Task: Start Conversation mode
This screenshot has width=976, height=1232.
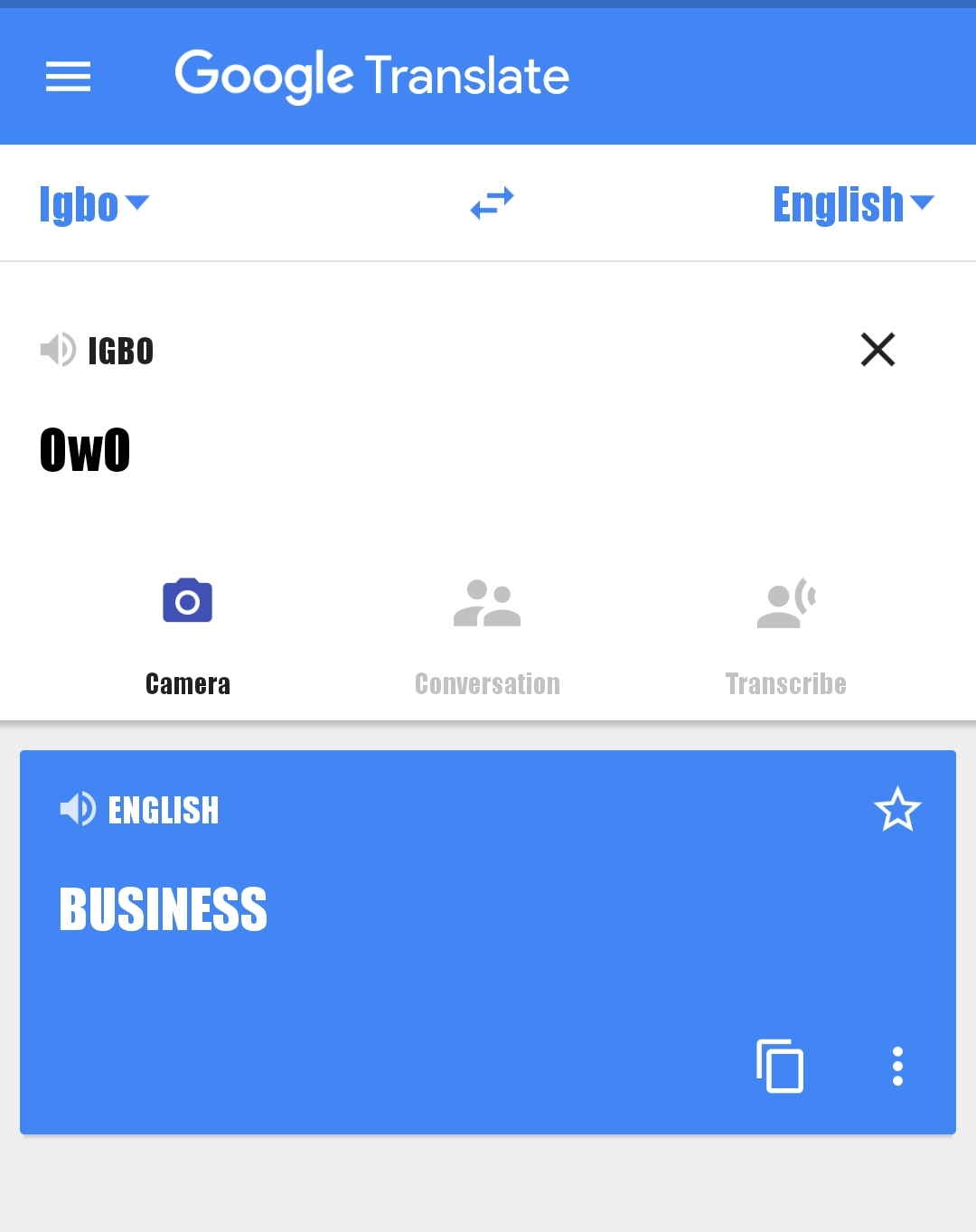Action: point(487,633)
